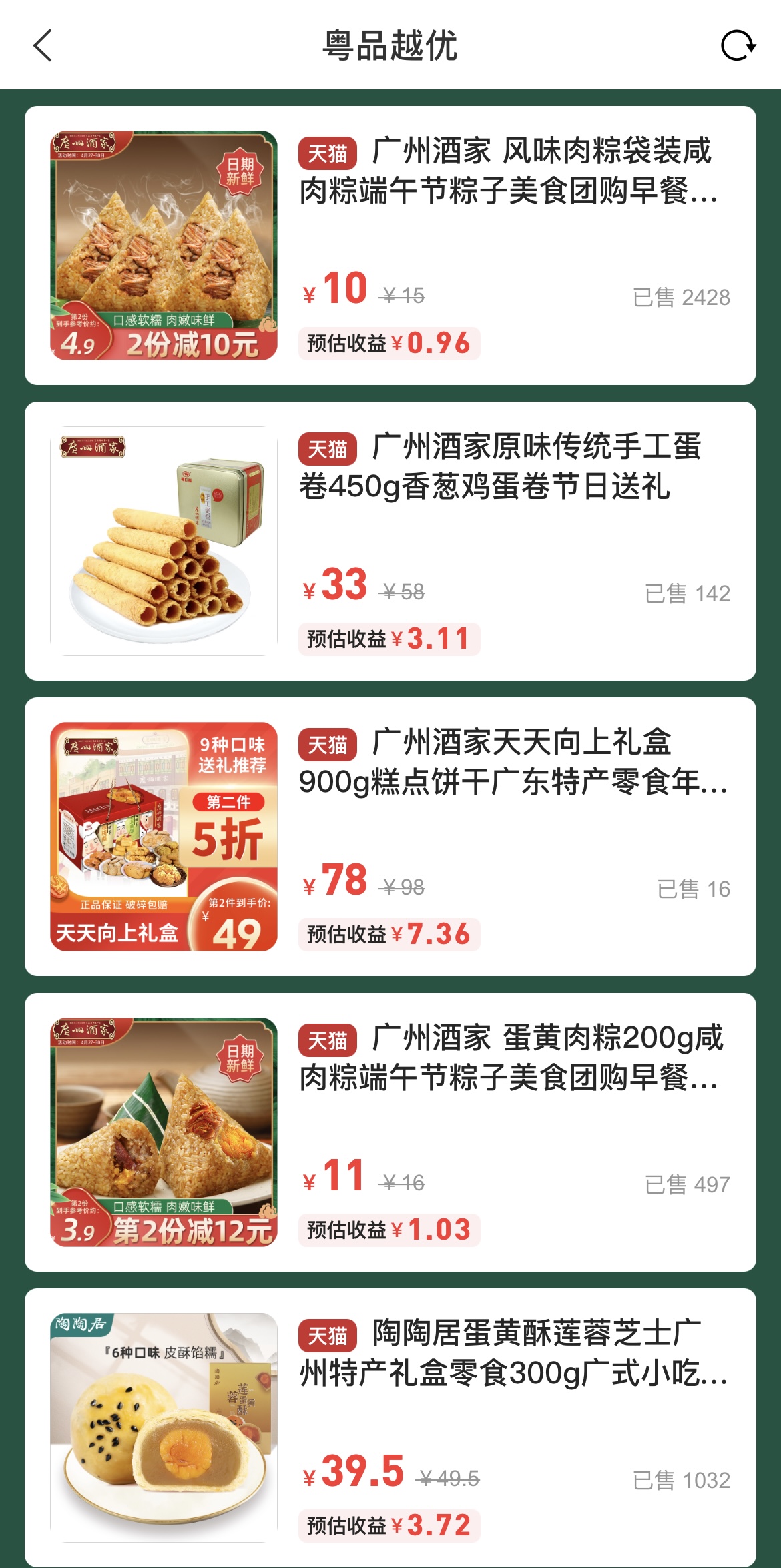Go back using the top-left arrow
781x1568 pixels.
point(43,45)
